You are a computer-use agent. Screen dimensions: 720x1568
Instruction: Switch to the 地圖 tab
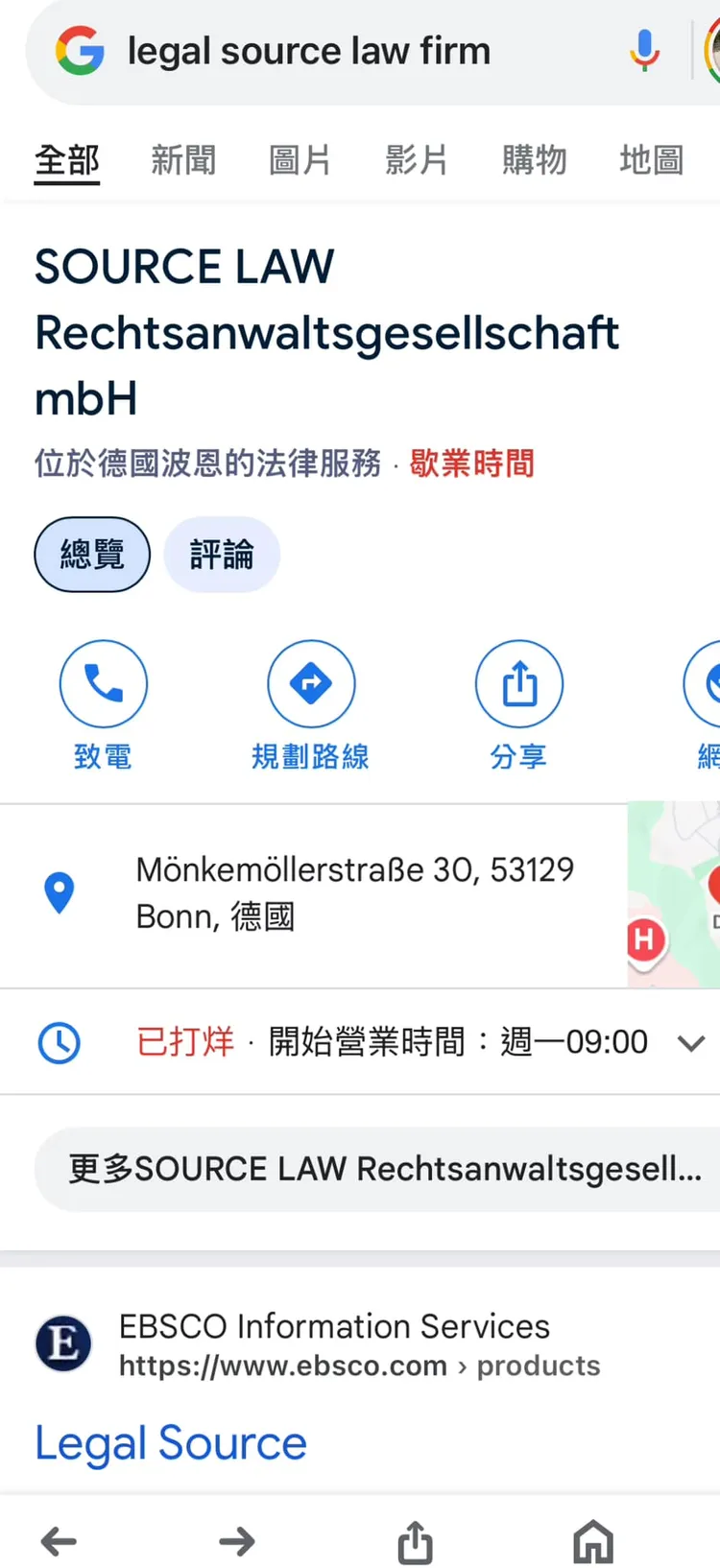651,160
